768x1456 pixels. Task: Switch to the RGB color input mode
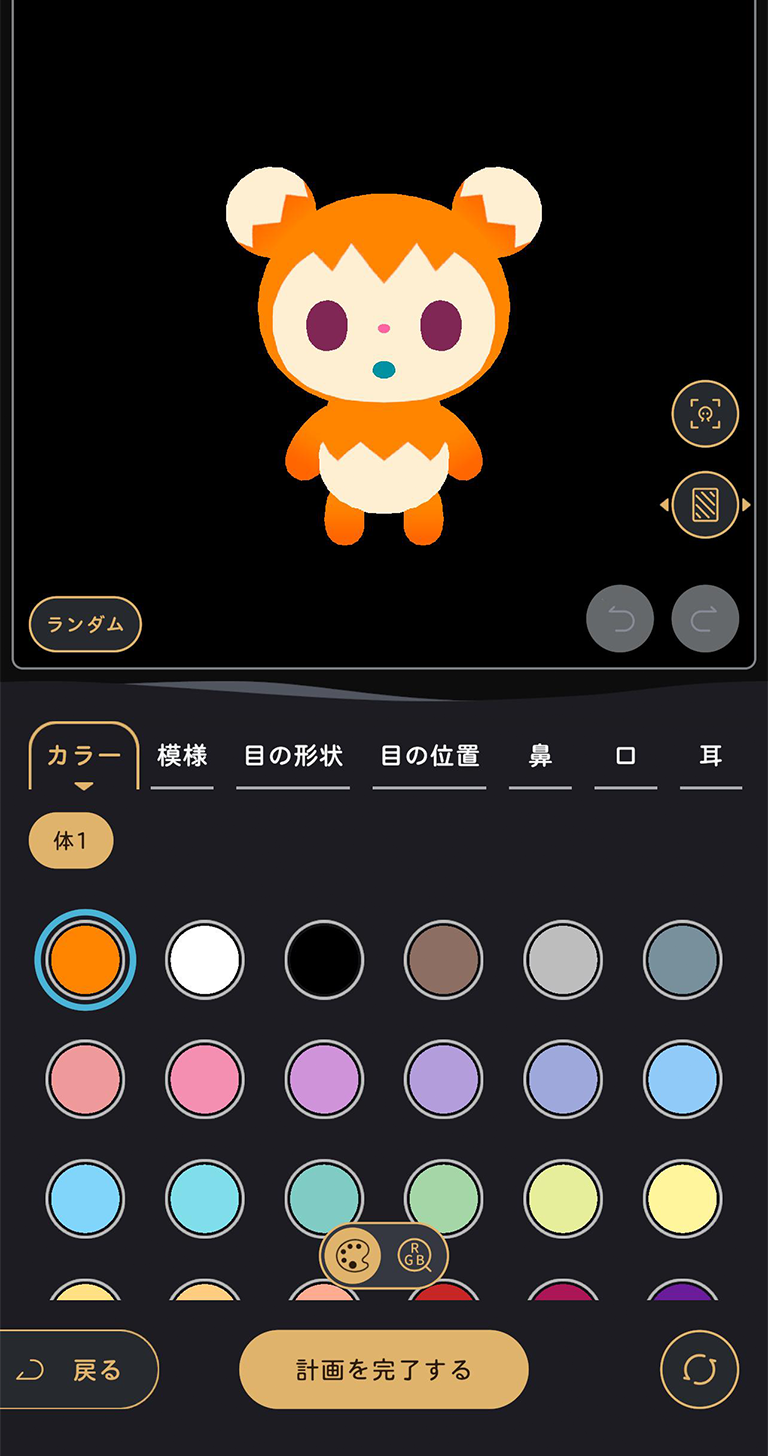[414, 1256]
